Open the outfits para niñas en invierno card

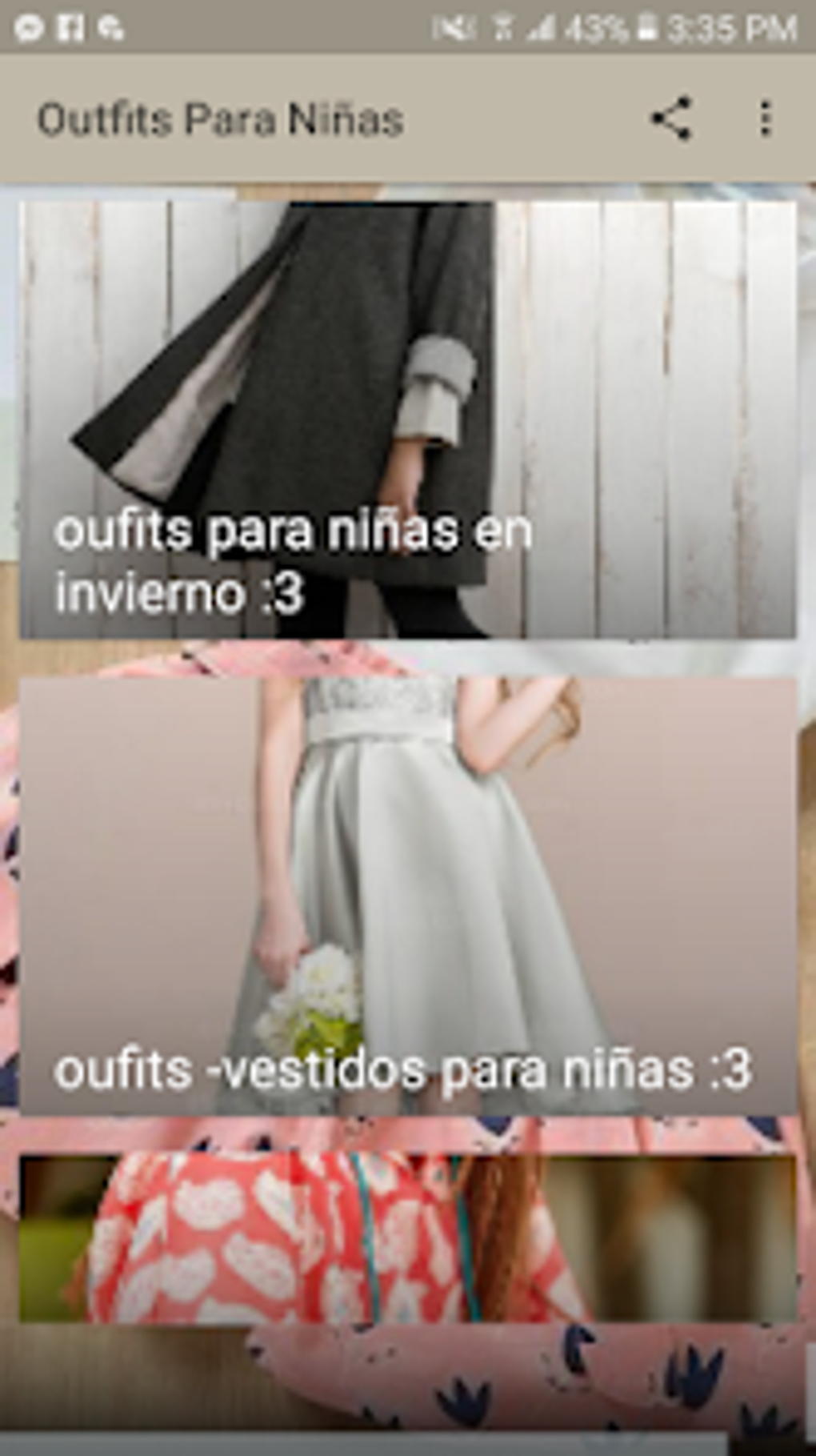pos(408,419)
